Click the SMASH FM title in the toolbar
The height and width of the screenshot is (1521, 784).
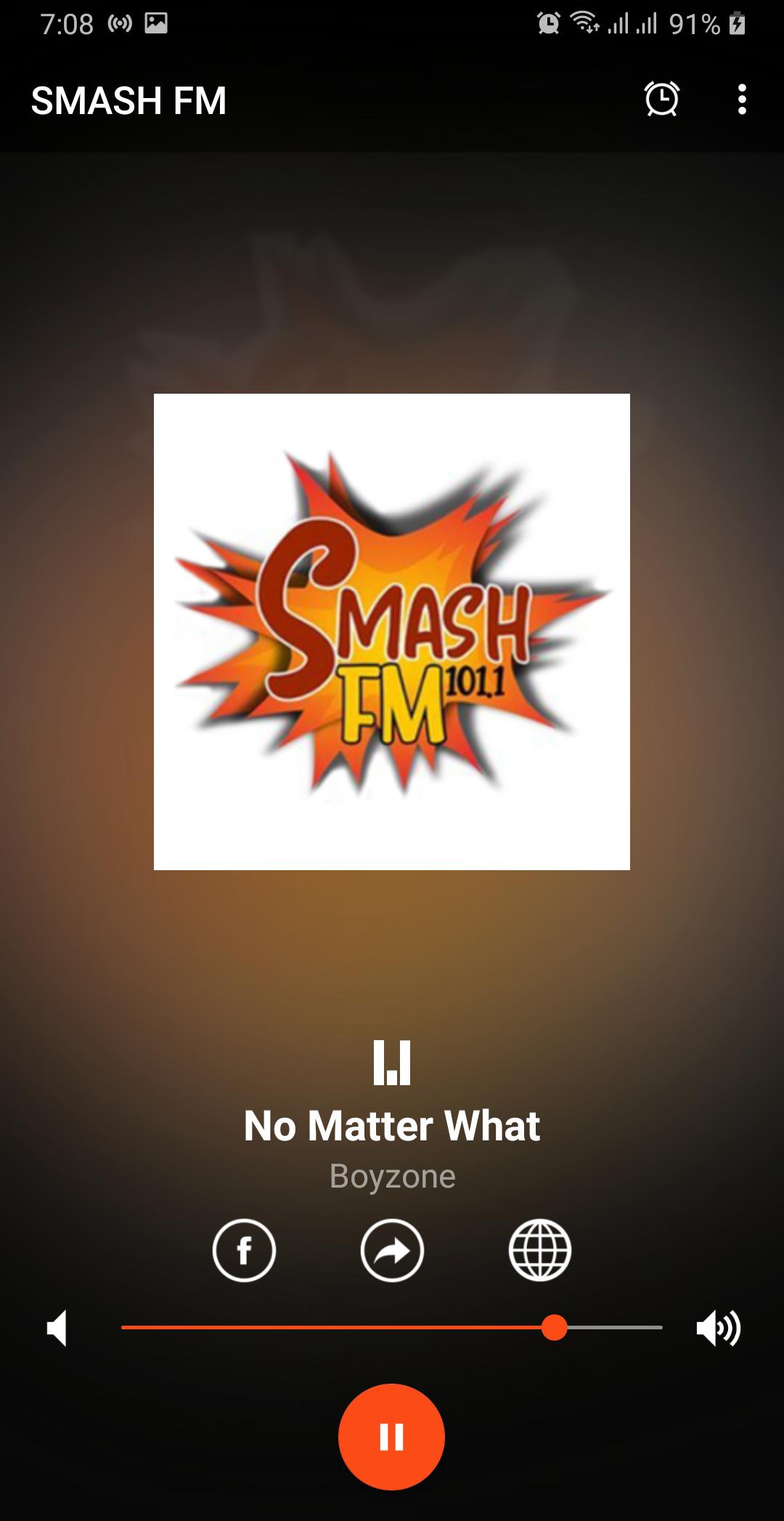click(129, 101)
